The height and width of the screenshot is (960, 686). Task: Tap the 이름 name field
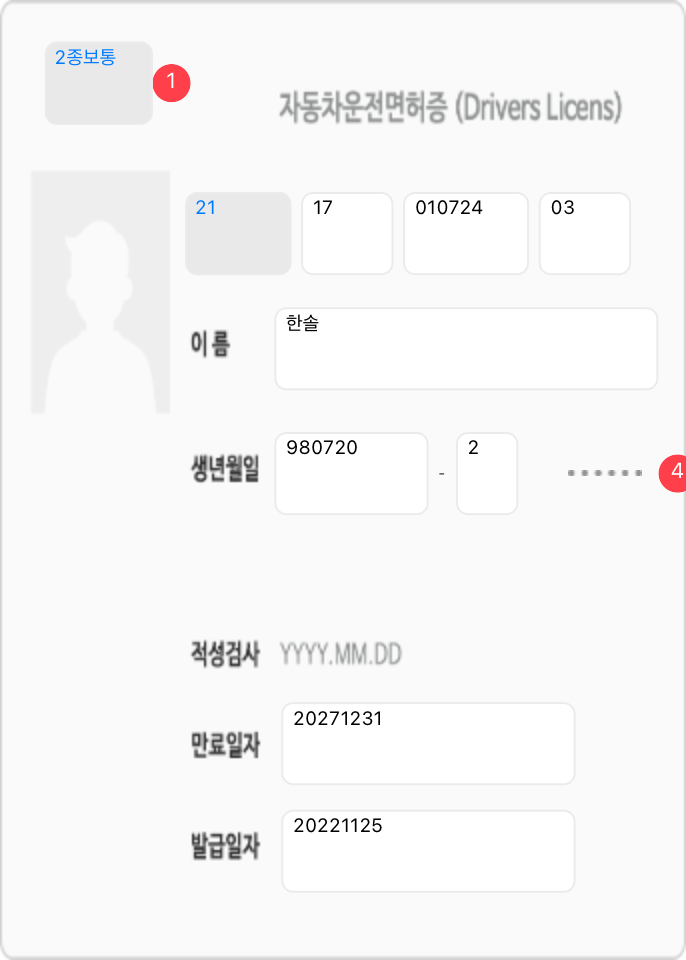click(x=465, y=348)
